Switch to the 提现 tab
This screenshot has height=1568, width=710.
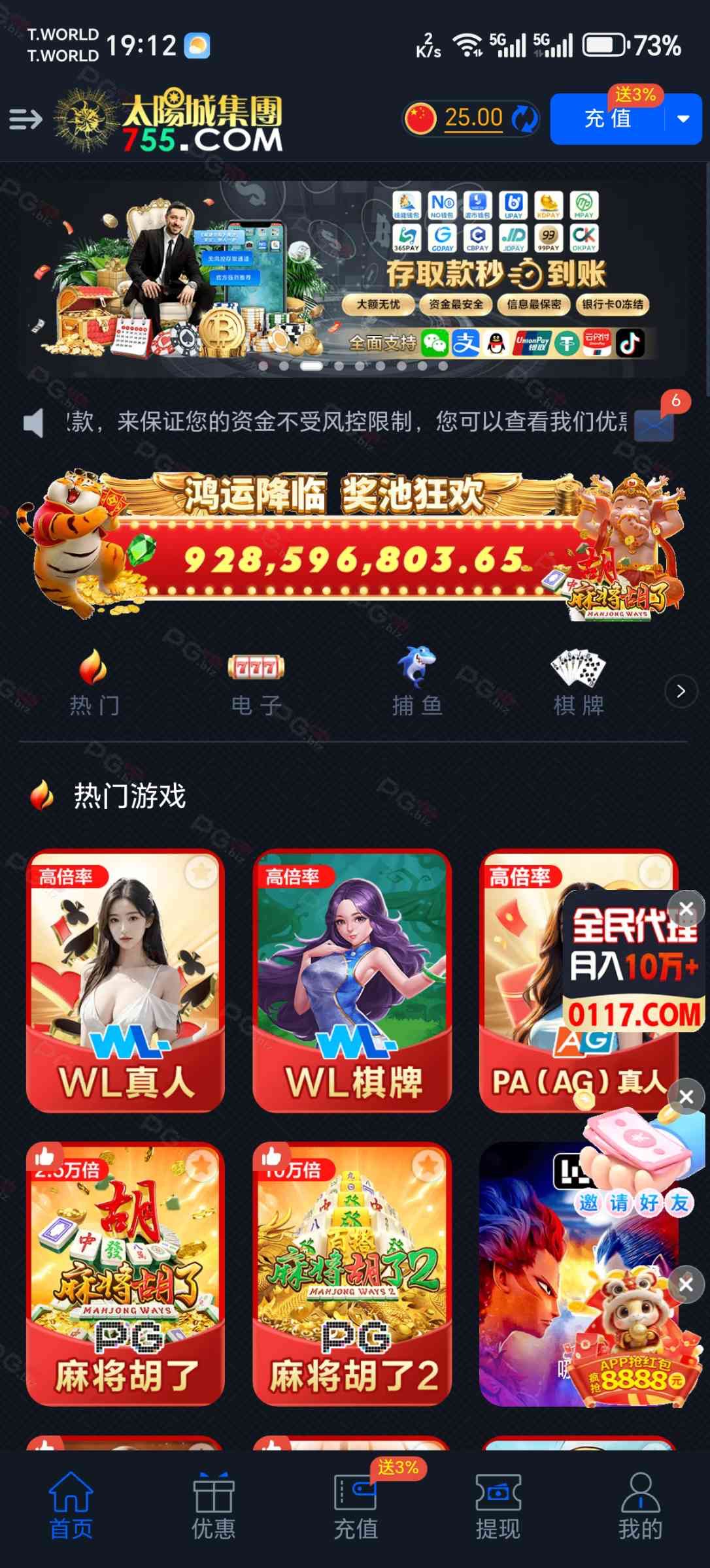pyautogui.click(x=498, y=1501)
